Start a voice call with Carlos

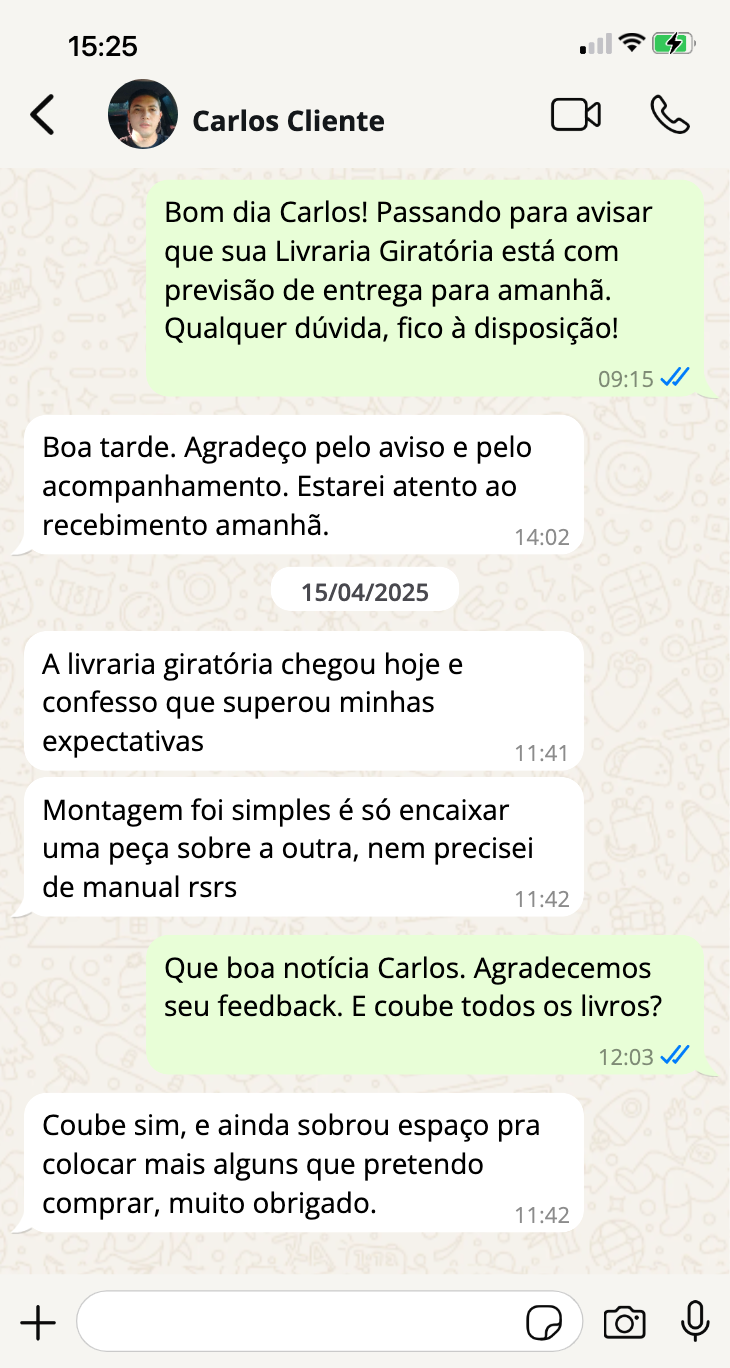pos(669,115)
